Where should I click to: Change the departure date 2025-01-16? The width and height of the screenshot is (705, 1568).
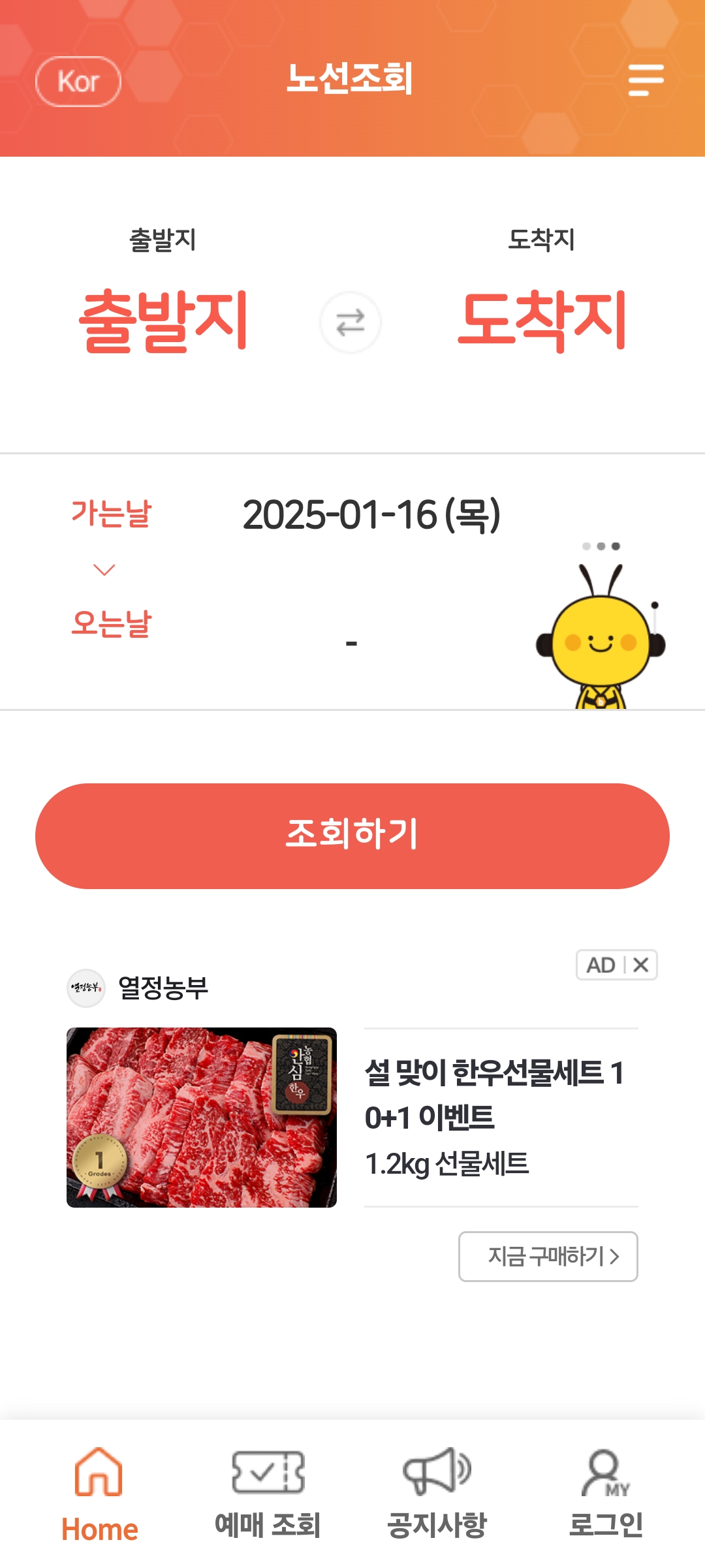[x=371, y=514]
